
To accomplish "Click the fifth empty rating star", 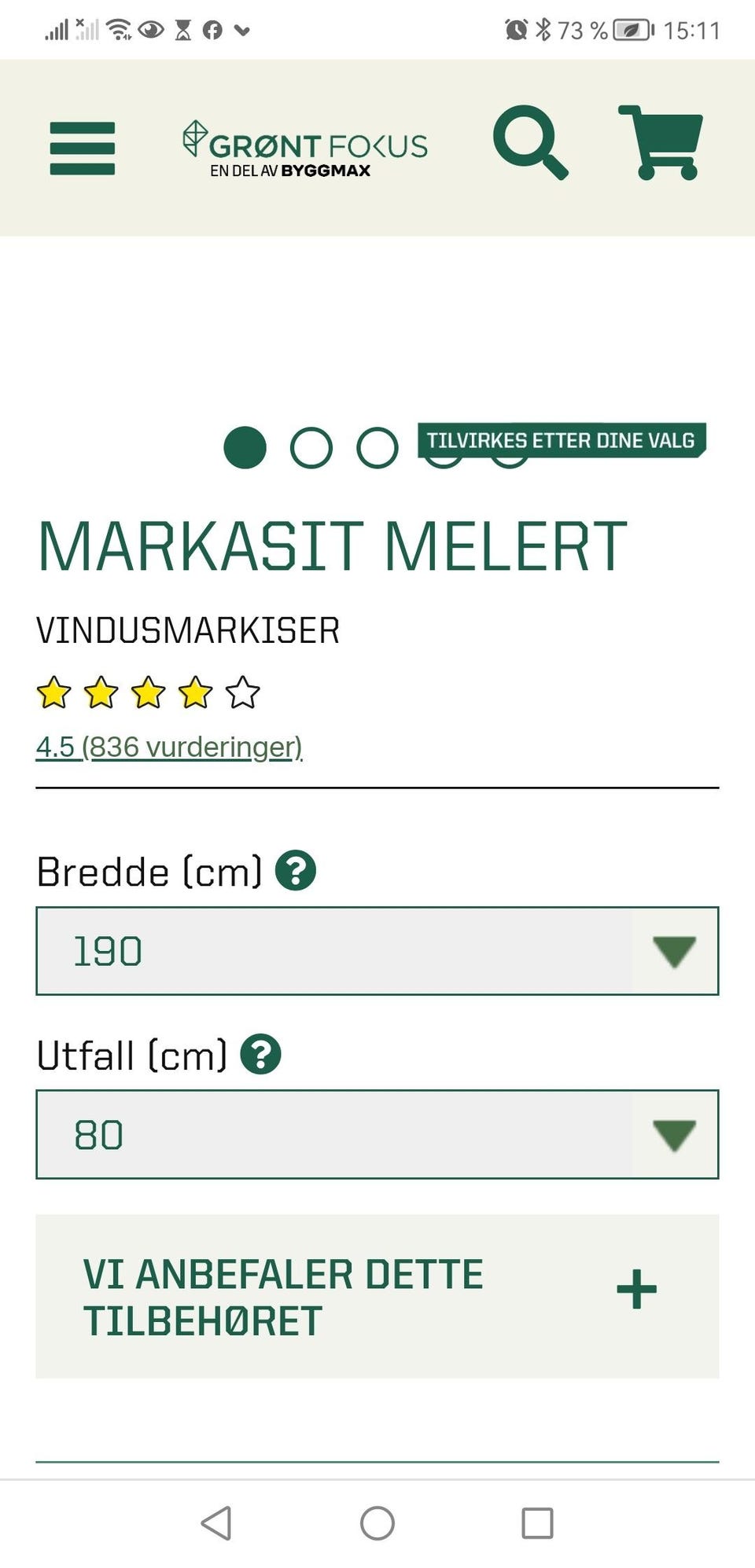I will 242,692.
